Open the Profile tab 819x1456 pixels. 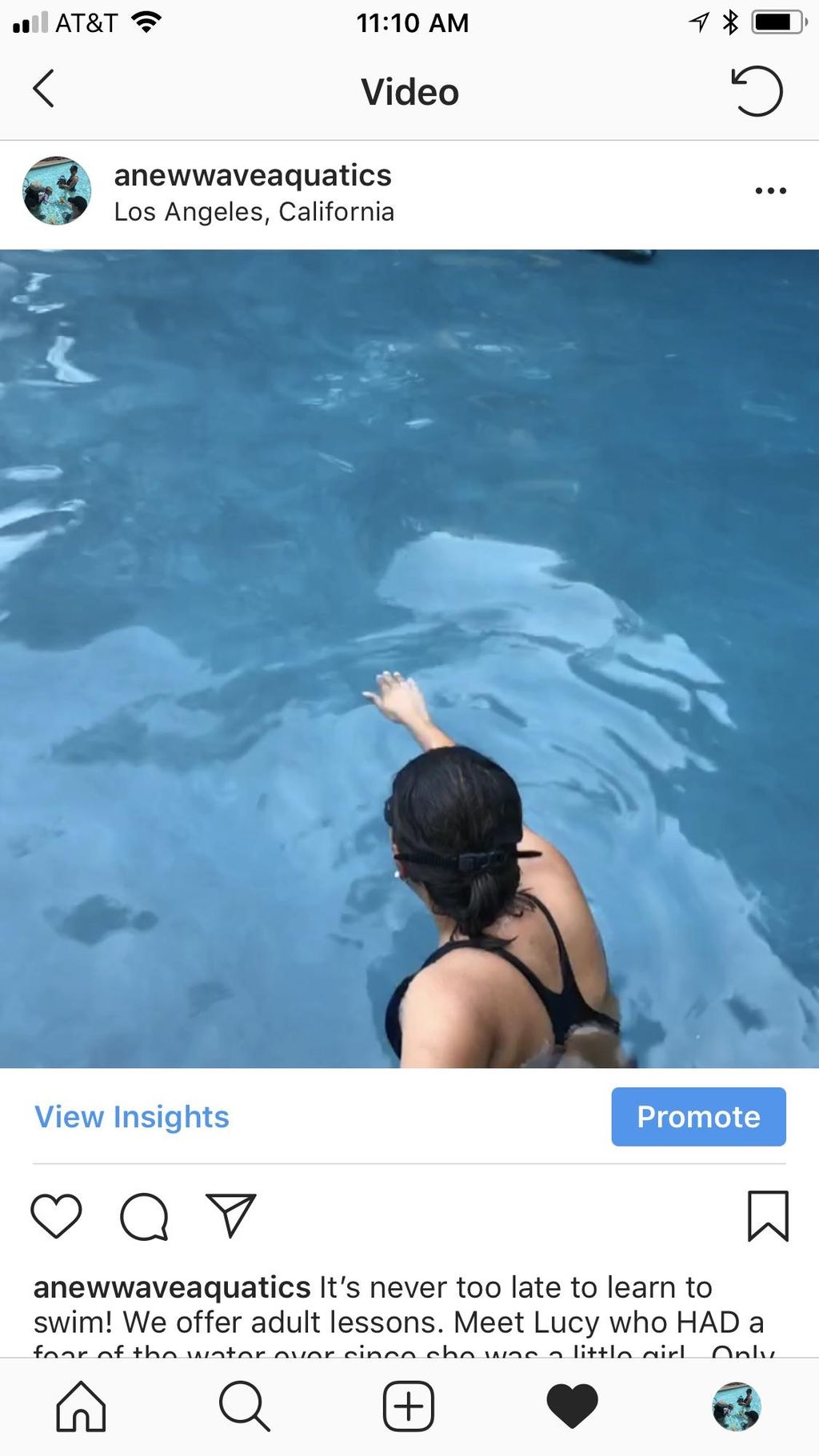point(736,1406)
